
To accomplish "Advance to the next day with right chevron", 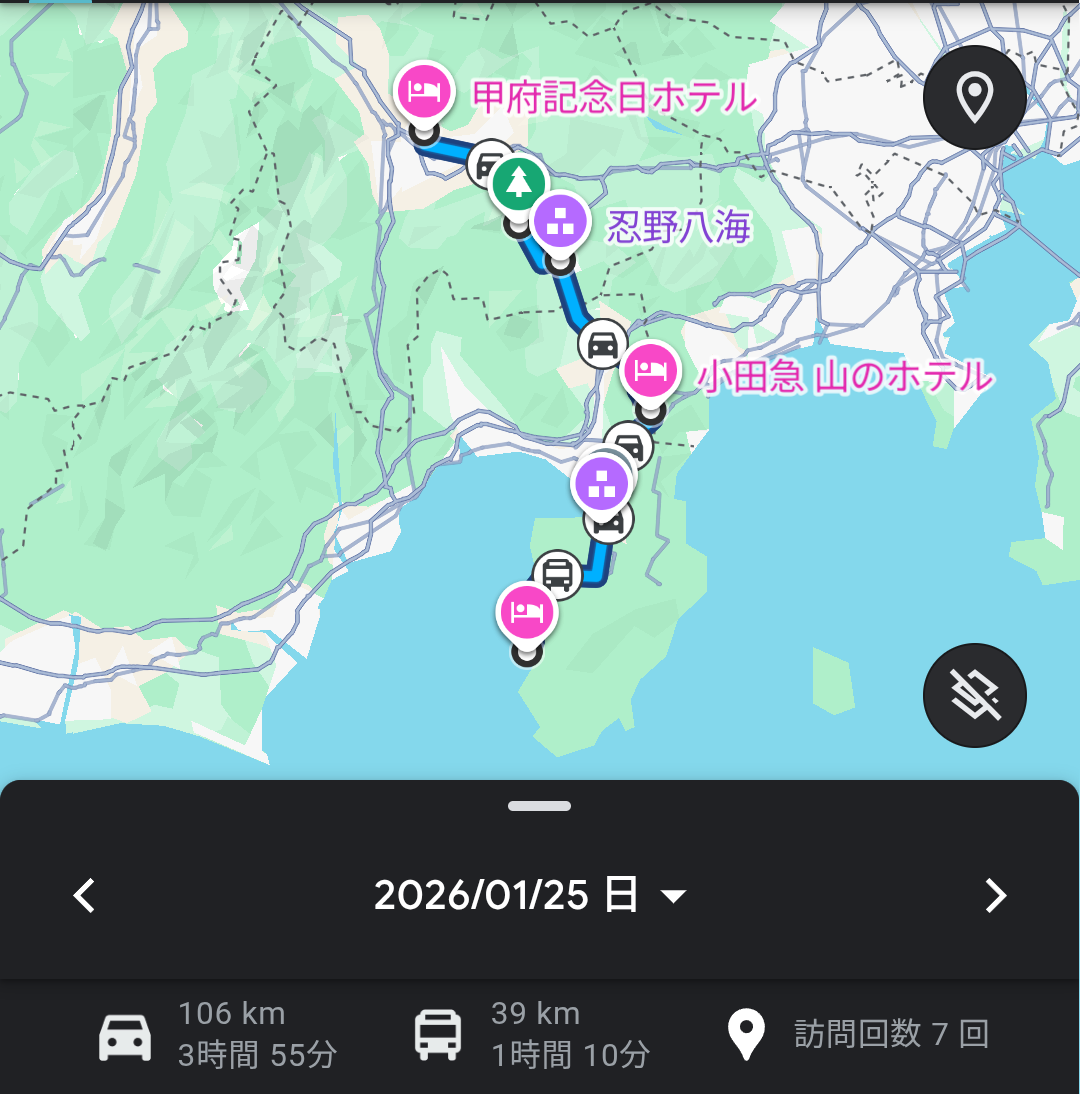I will pos(996,896).
